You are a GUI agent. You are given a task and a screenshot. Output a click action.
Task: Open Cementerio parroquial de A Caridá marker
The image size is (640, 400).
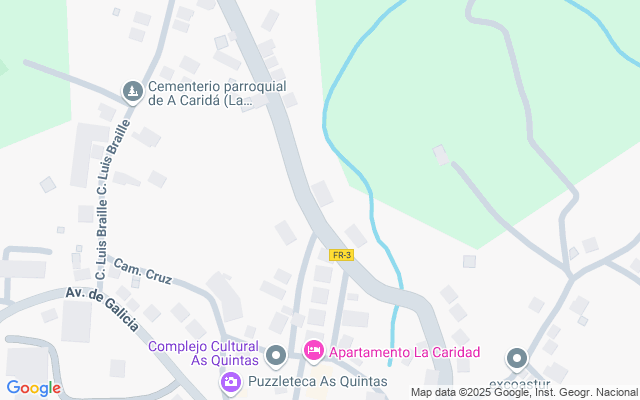pyautogui.click(x=133, y=92)
